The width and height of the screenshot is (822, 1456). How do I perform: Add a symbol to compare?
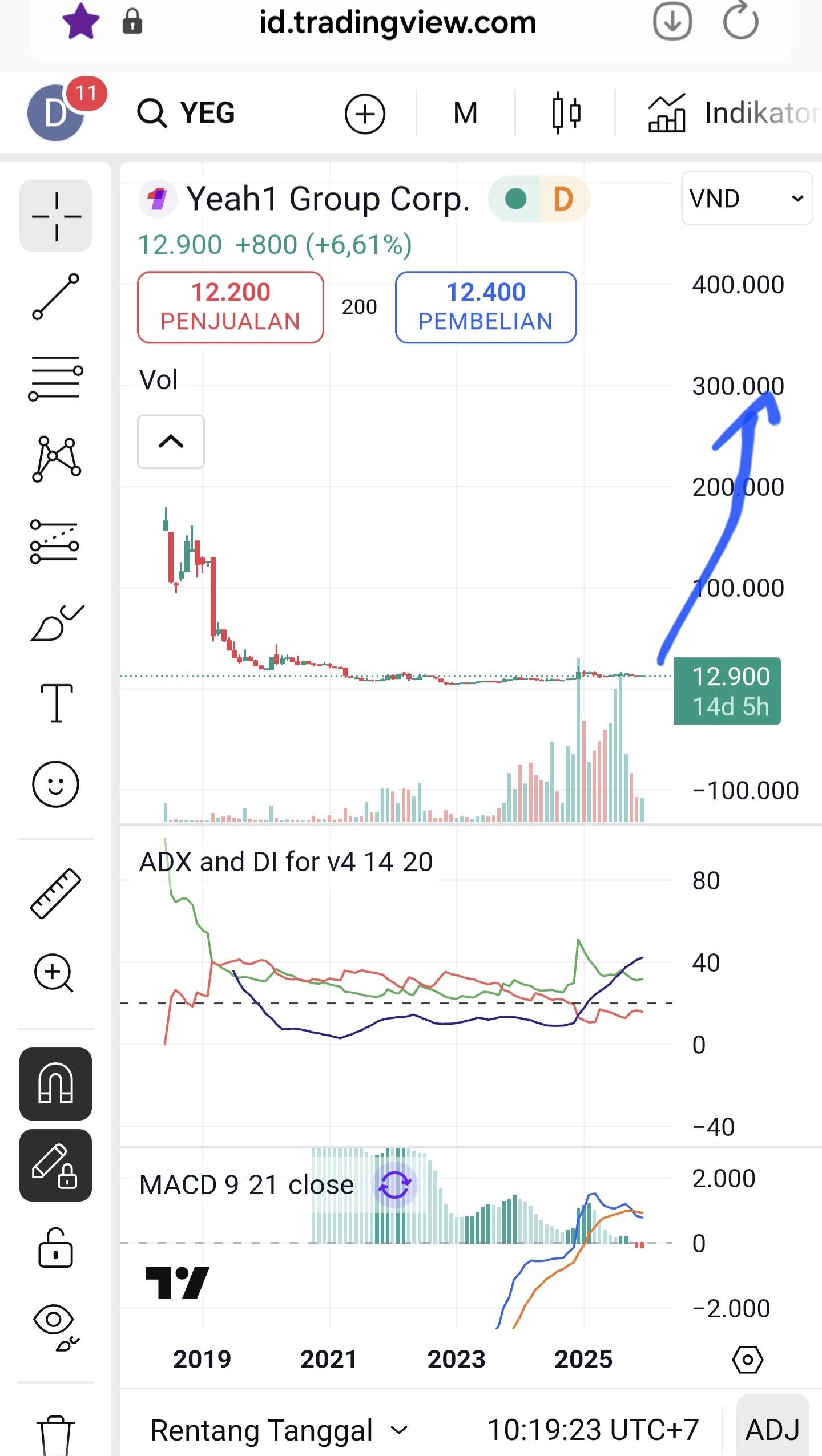pos(365,114)
